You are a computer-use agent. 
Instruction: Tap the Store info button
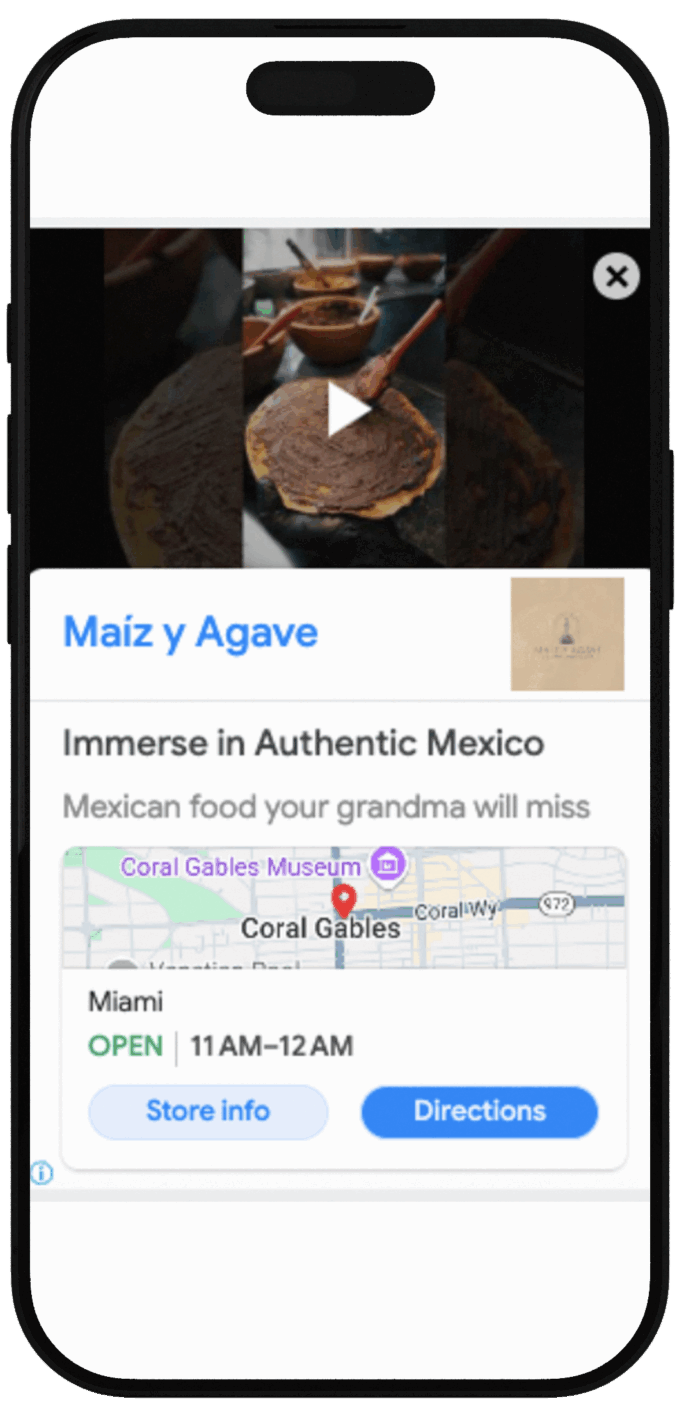pyautogui.click(x=208, y=1111)
